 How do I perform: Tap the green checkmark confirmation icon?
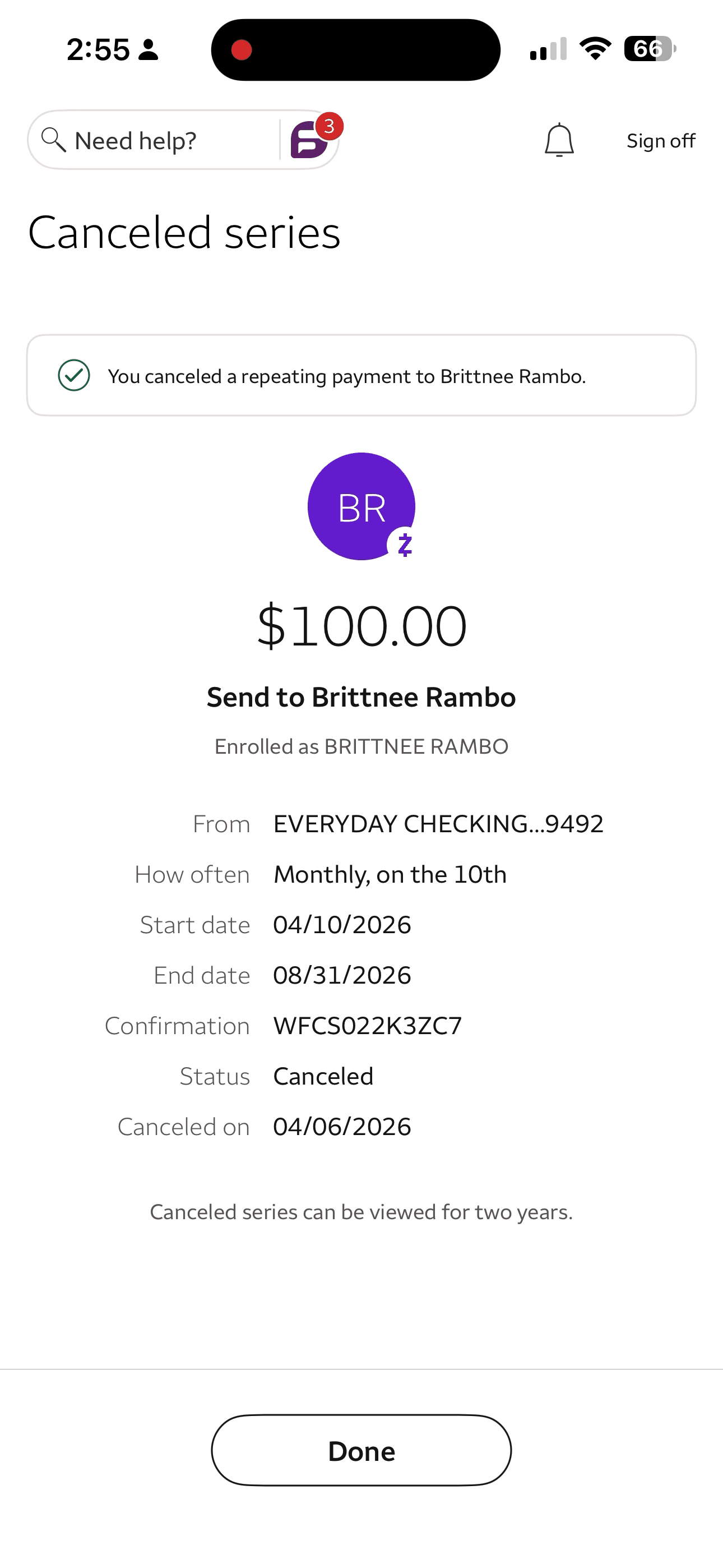72,375
